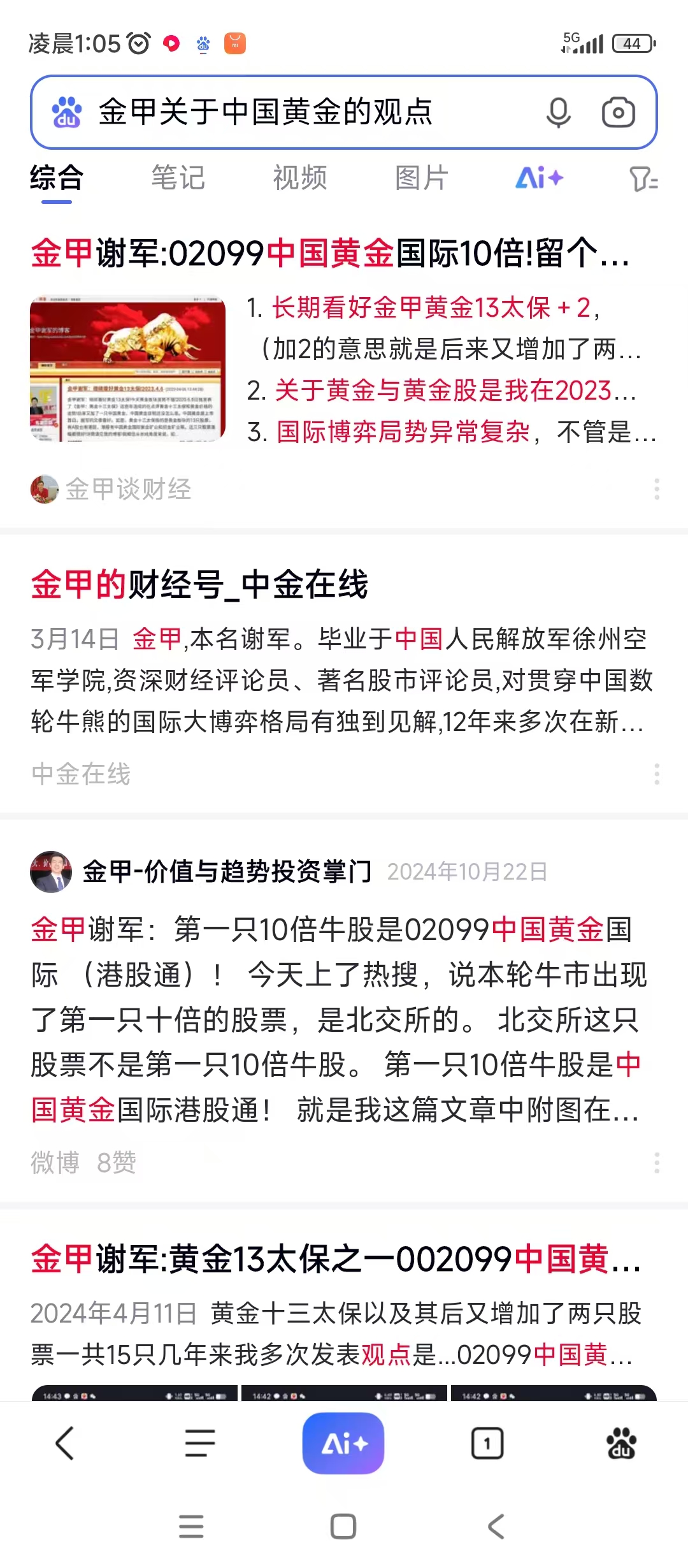Open result 金甲谢军:黄金13太保之一002099
This screenshot has height=1568, width=688.
click(336, 1259)
